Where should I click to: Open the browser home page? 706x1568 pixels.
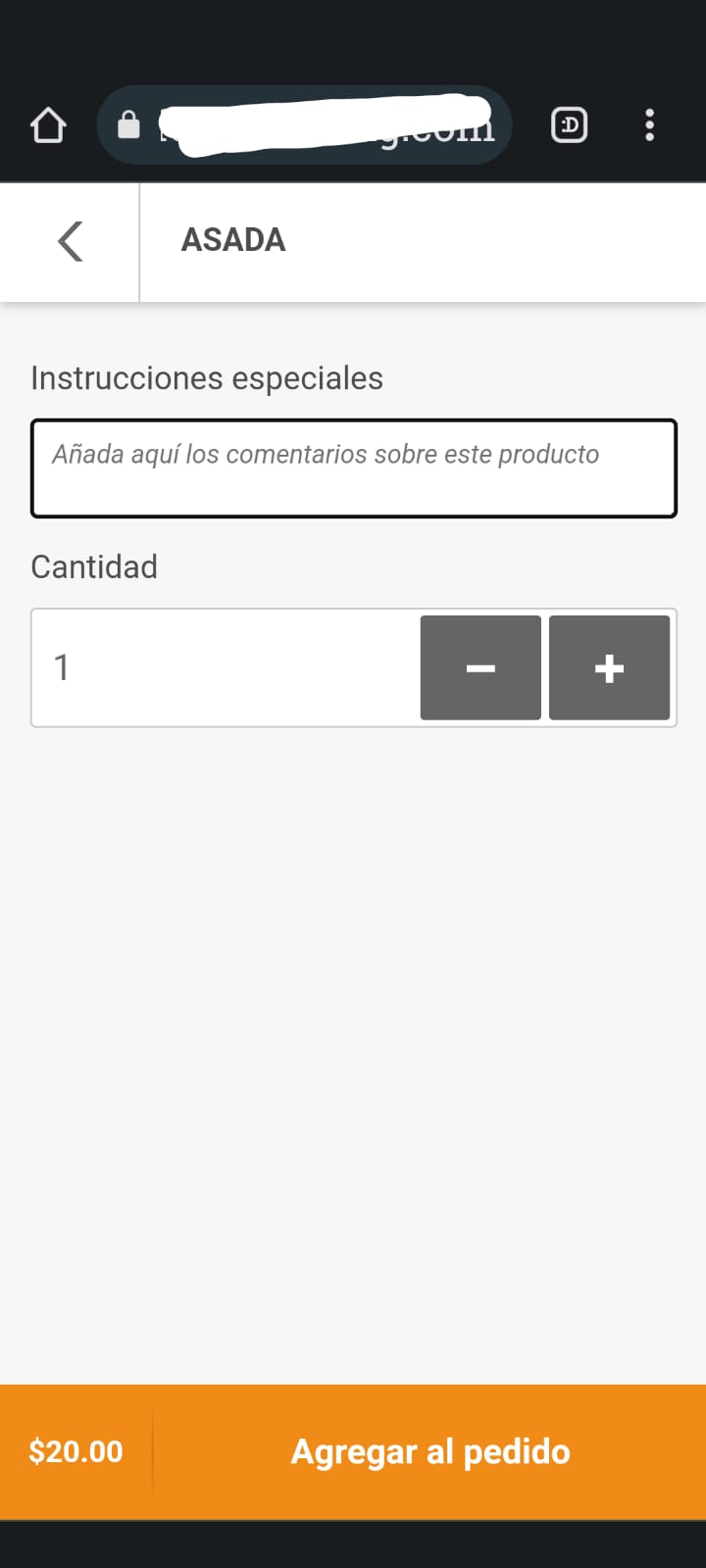point(48,125)
